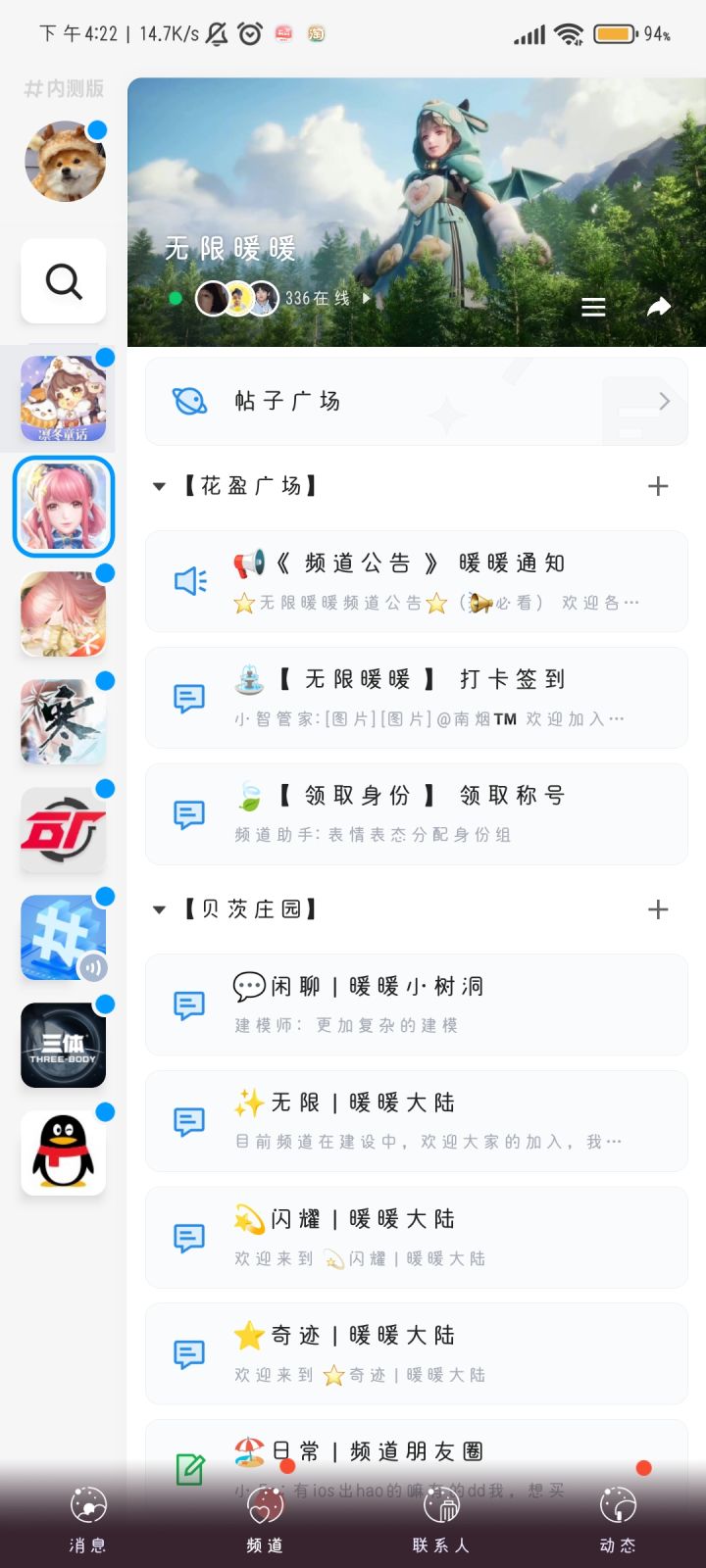The image size is (706, 1568).
Task: Open the 频道公告 announcement channel
Action: (416, 581)
